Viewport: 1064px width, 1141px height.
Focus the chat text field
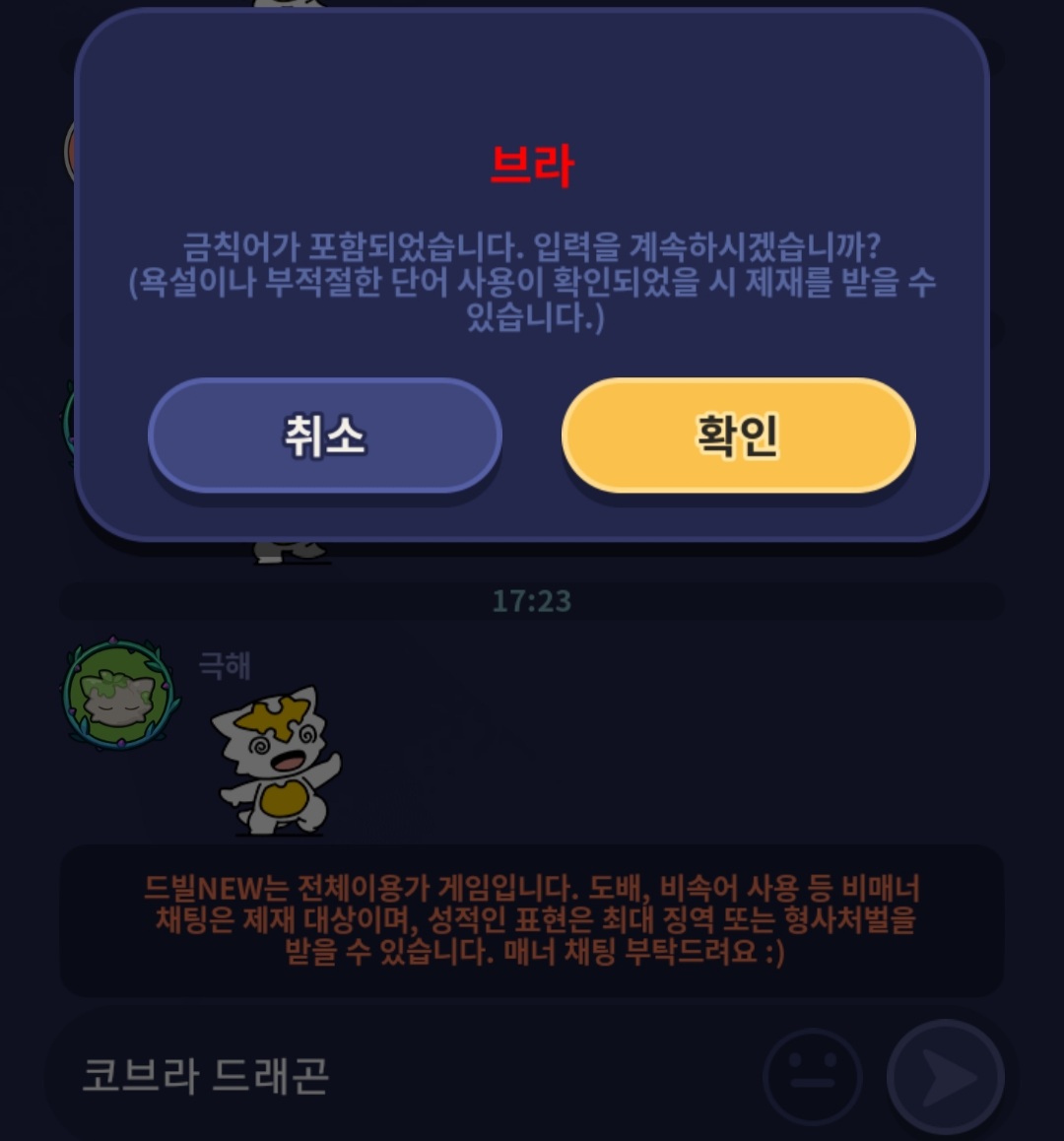[394, 1076]
